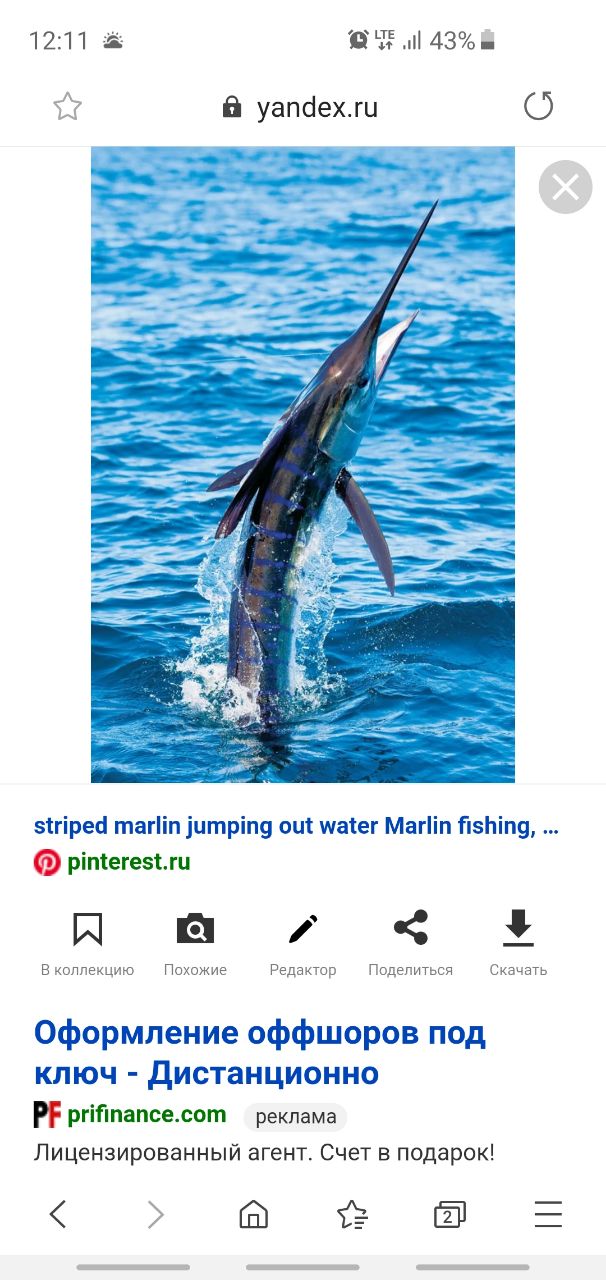Image resolution: width=606 pixels, height=1280 pixels.
Task: Share the image via Поделиться
Action: pos(410,942)
